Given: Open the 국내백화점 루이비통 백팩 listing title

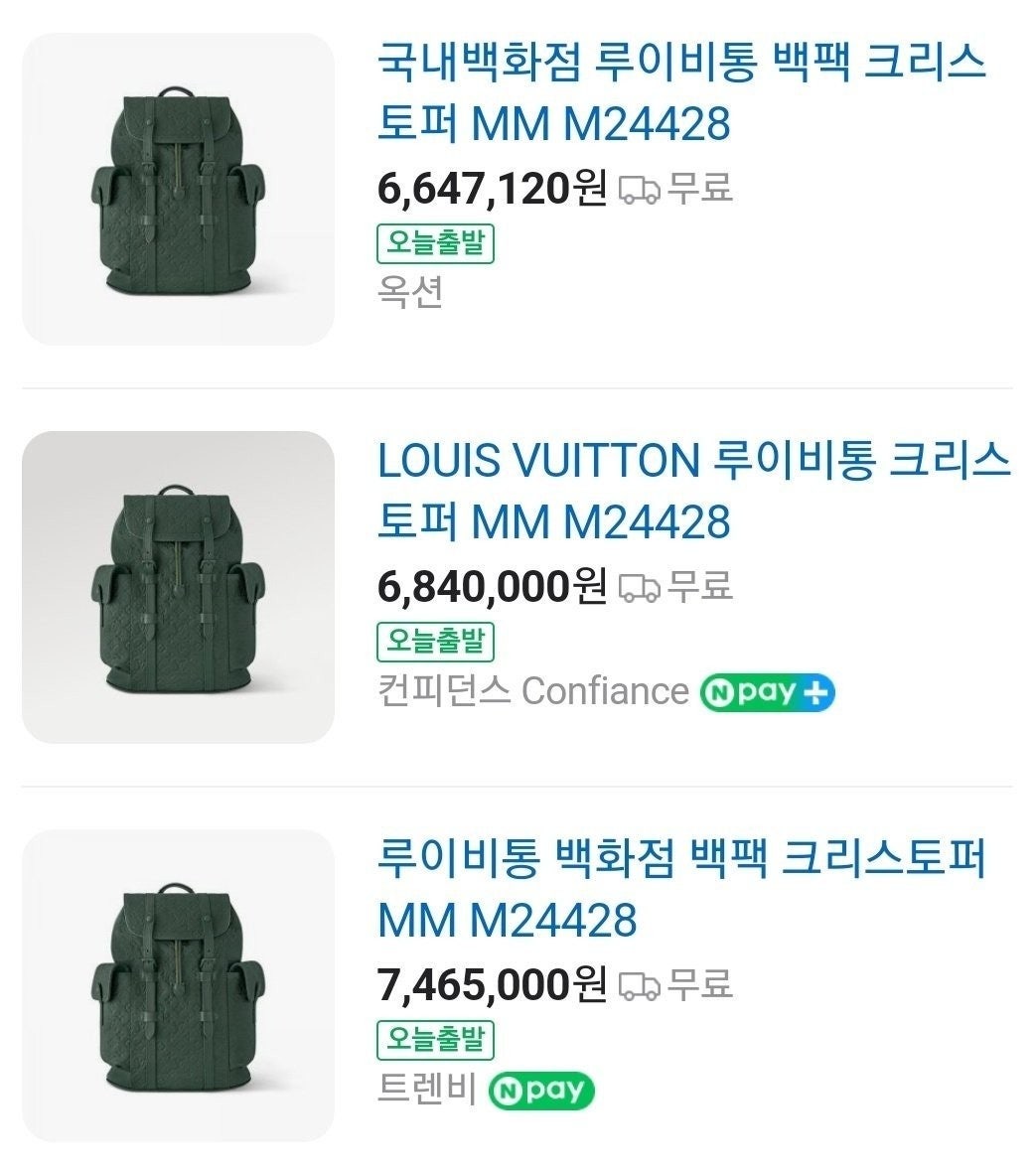Looking at the screenshot, I should (681, 92).
